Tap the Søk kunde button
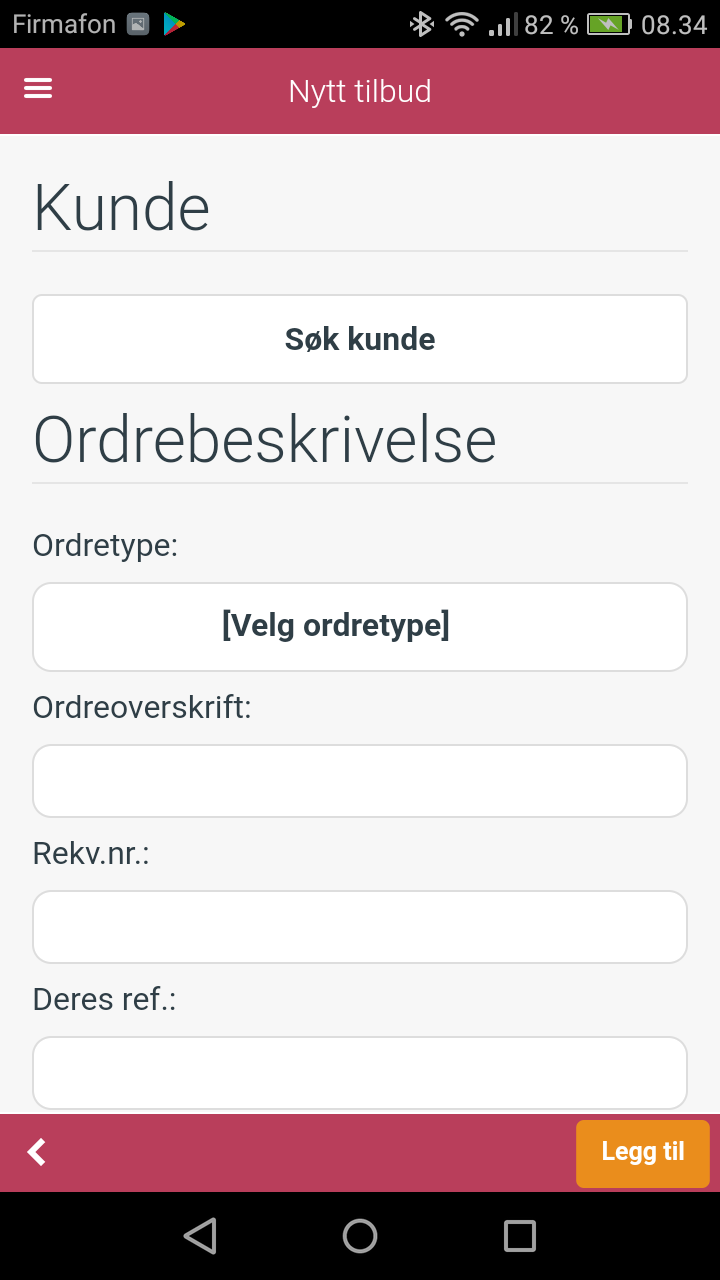This screenshot has width=720, height=1280. pyautogui.click(x=360, y=339)
